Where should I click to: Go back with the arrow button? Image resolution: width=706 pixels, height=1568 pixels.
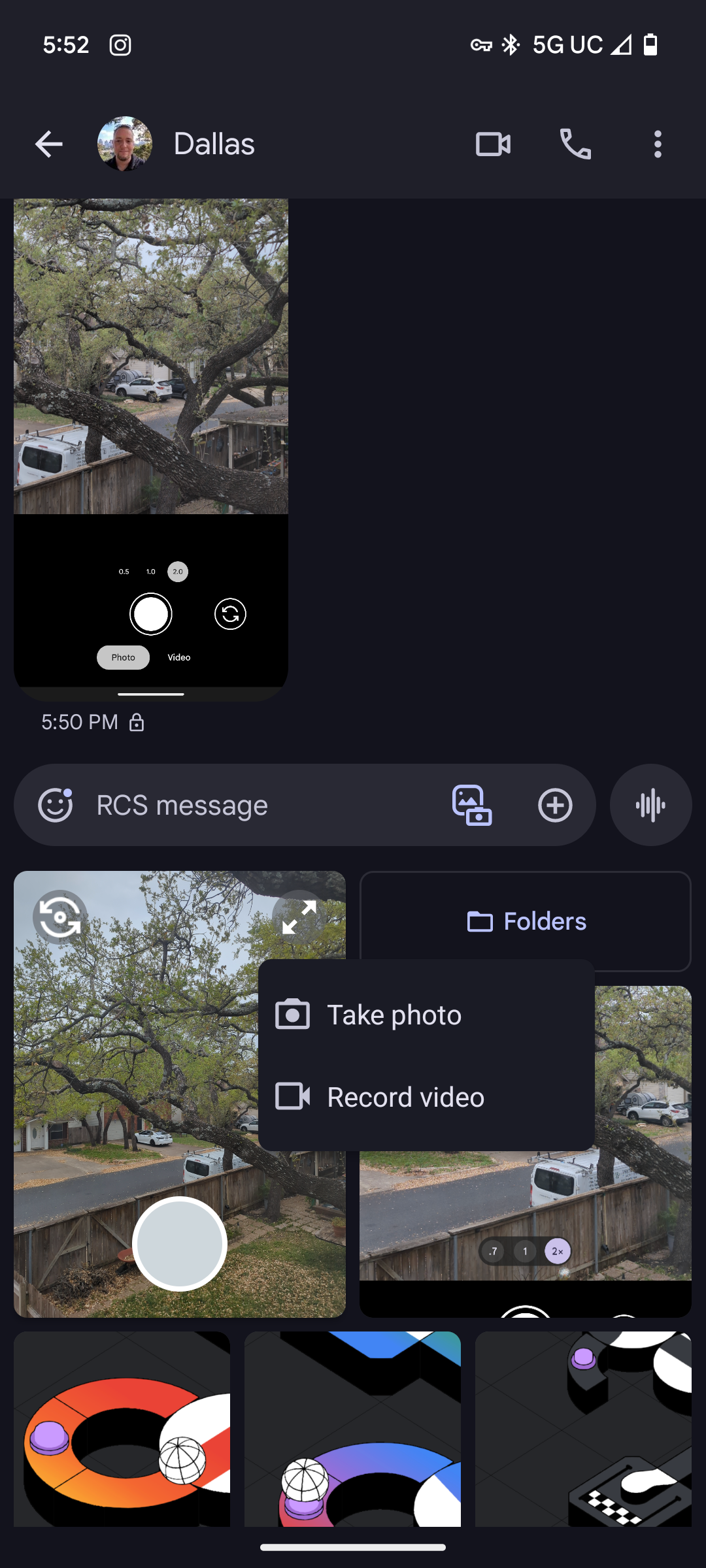tap(48, 144)
